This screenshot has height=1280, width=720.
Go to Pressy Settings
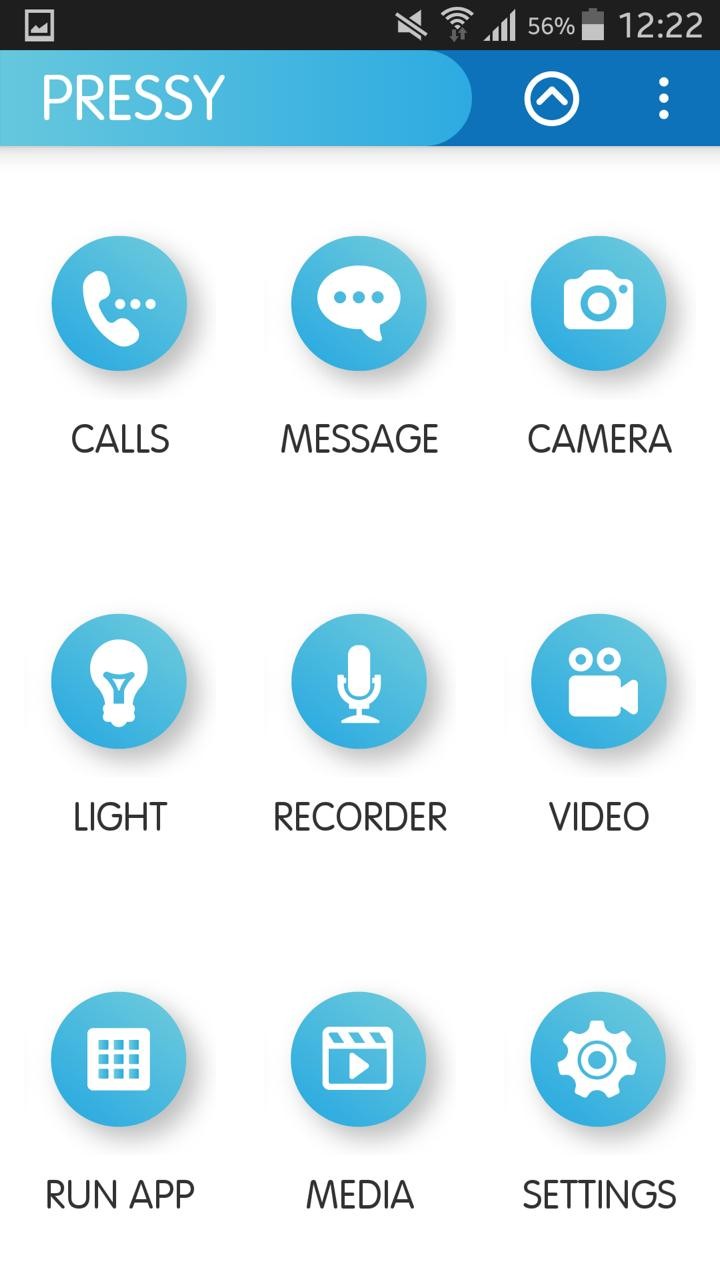click(x=598, y=1059)
